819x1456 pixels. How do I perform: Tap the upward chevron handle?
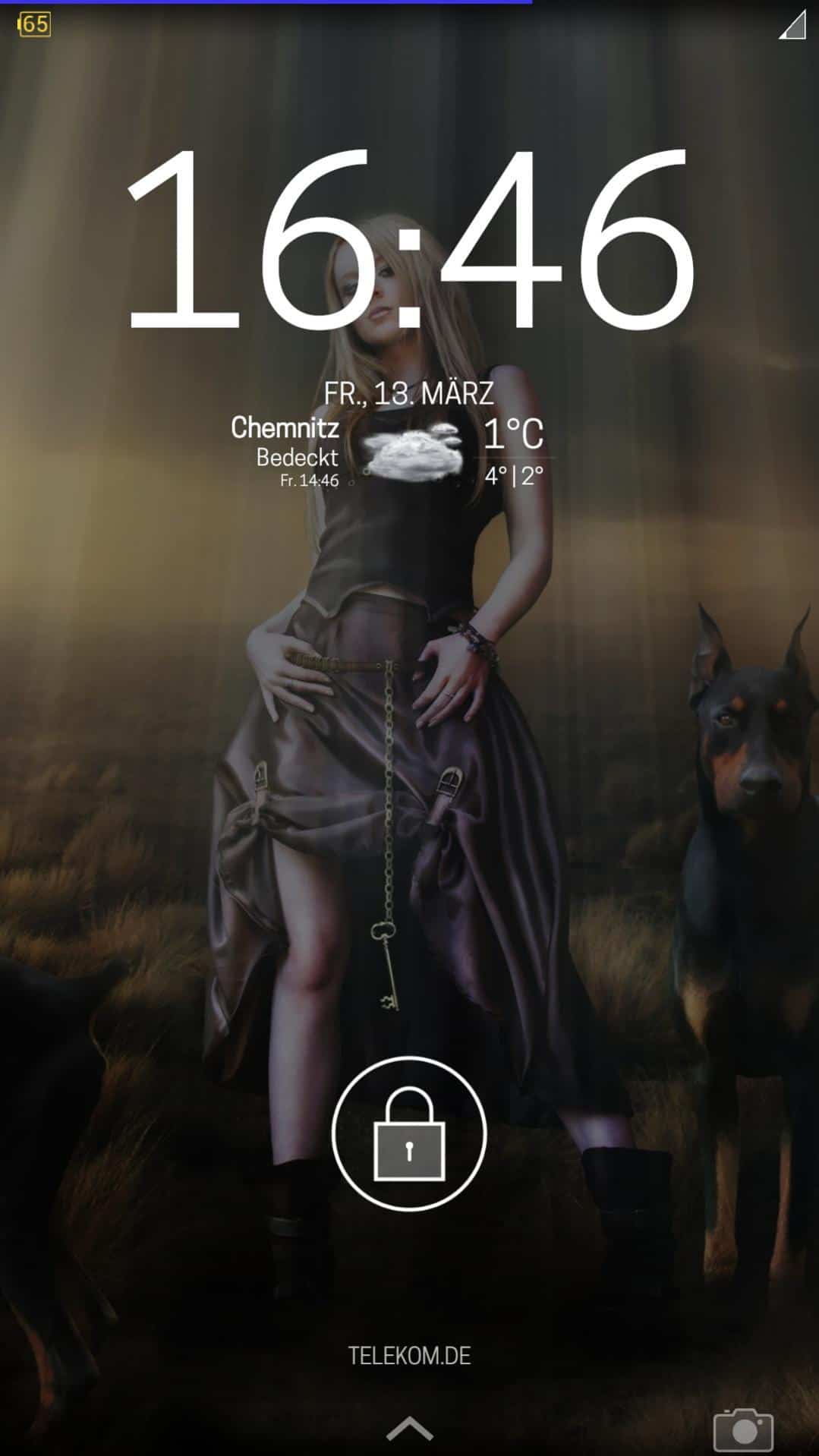409,1429
